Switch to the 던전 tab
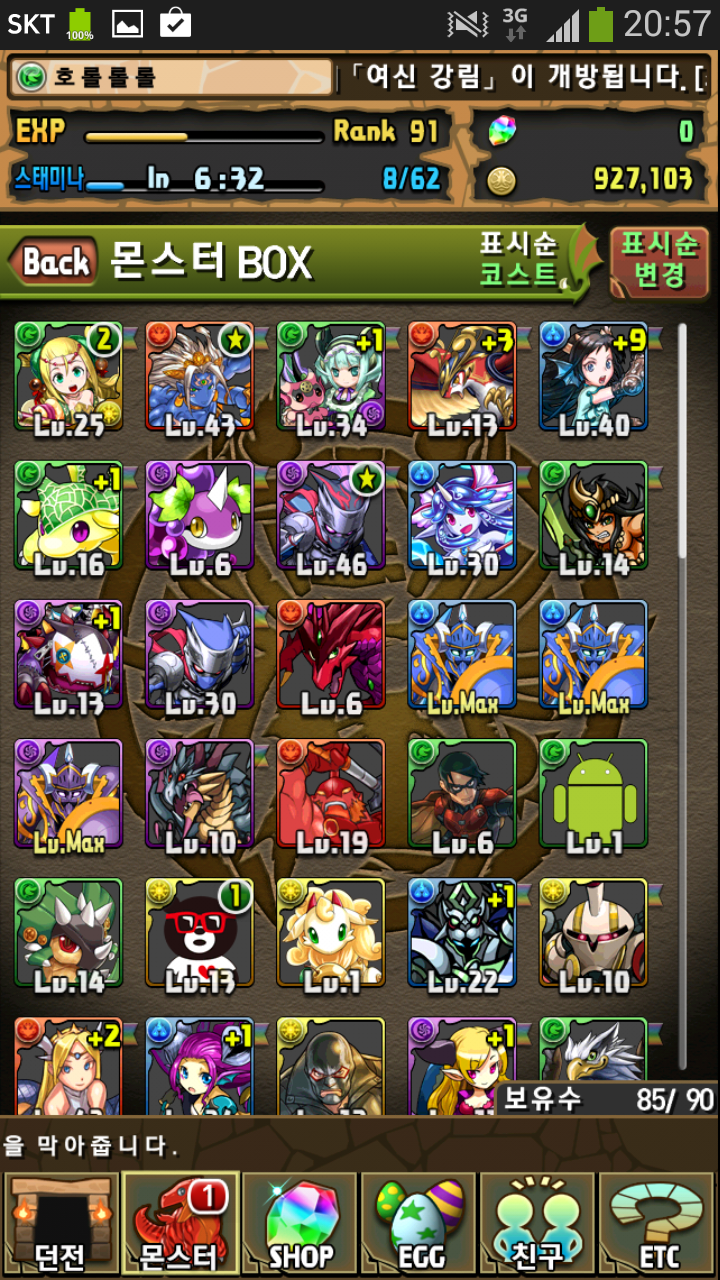The image size is (720, 1280). [61, 1225]
